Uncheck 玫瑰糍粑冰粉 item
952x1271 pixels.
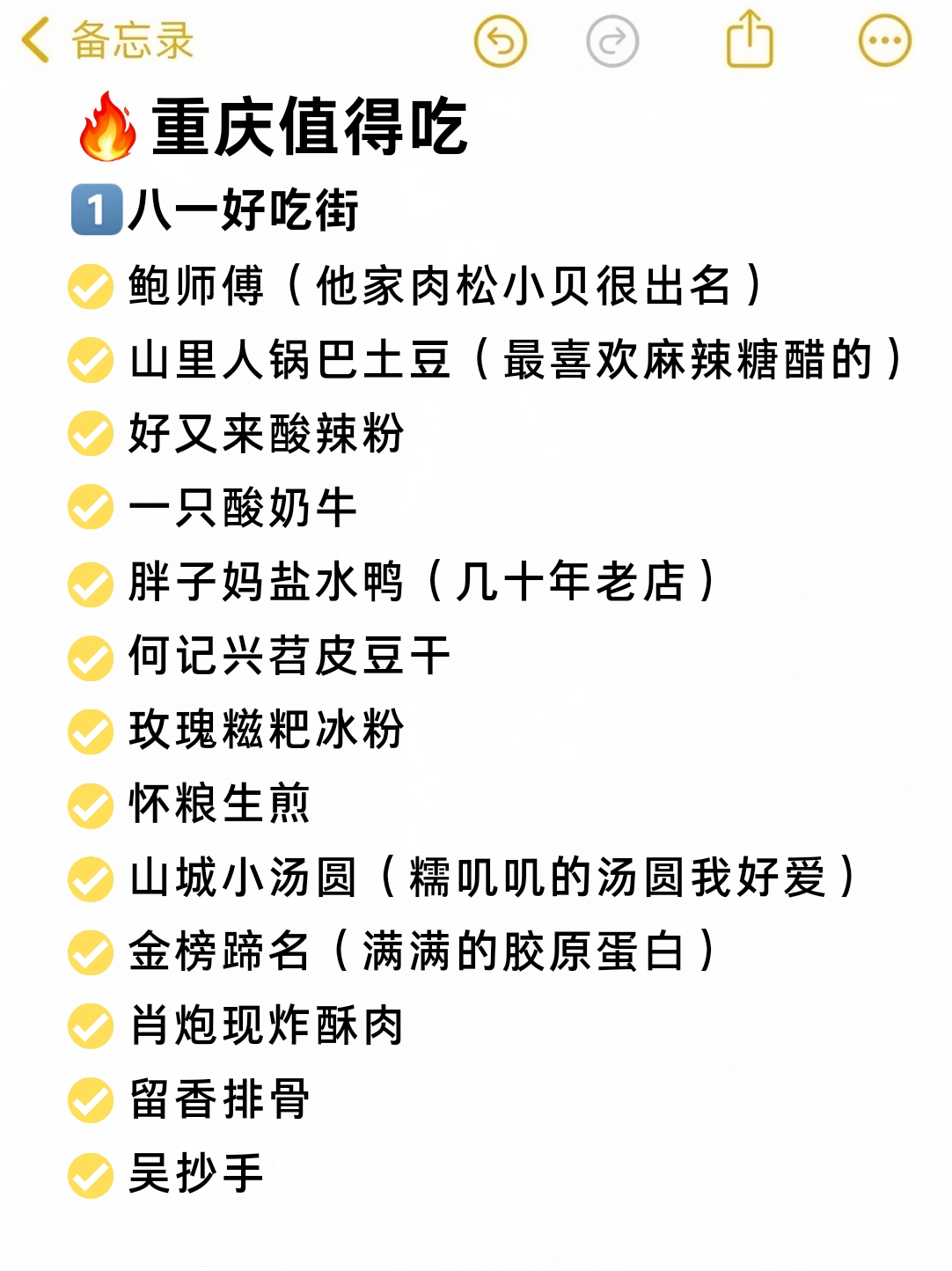coord(91,731)
